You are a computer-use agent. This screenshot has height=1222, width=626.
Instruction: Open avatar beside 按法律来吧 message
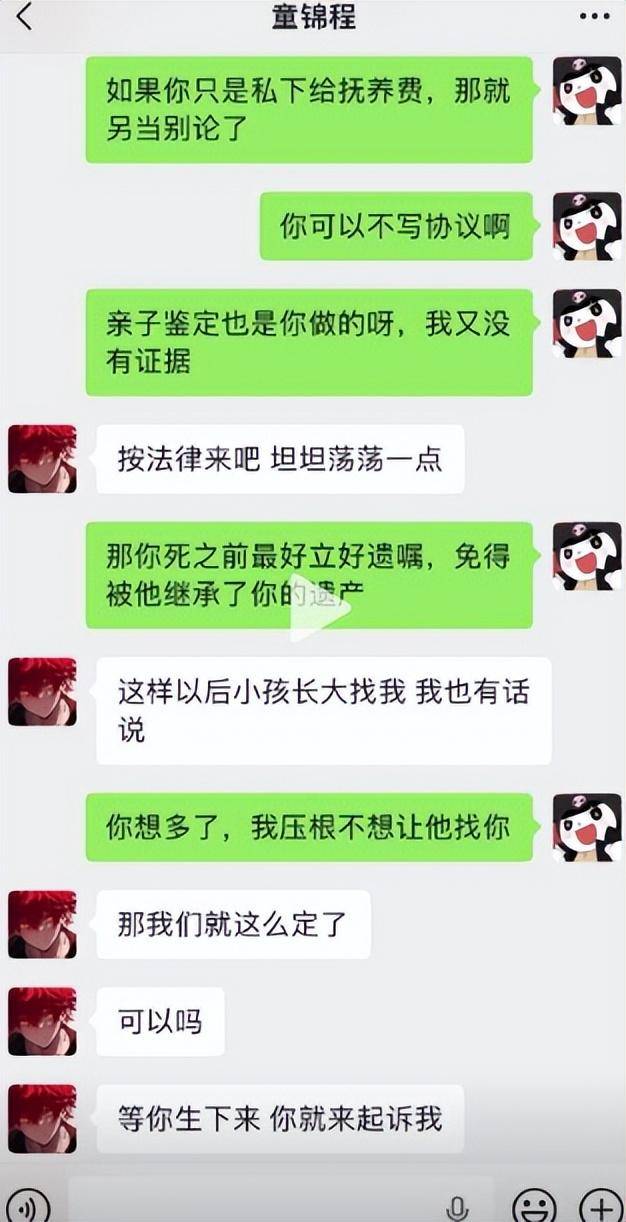pos(42,459)
